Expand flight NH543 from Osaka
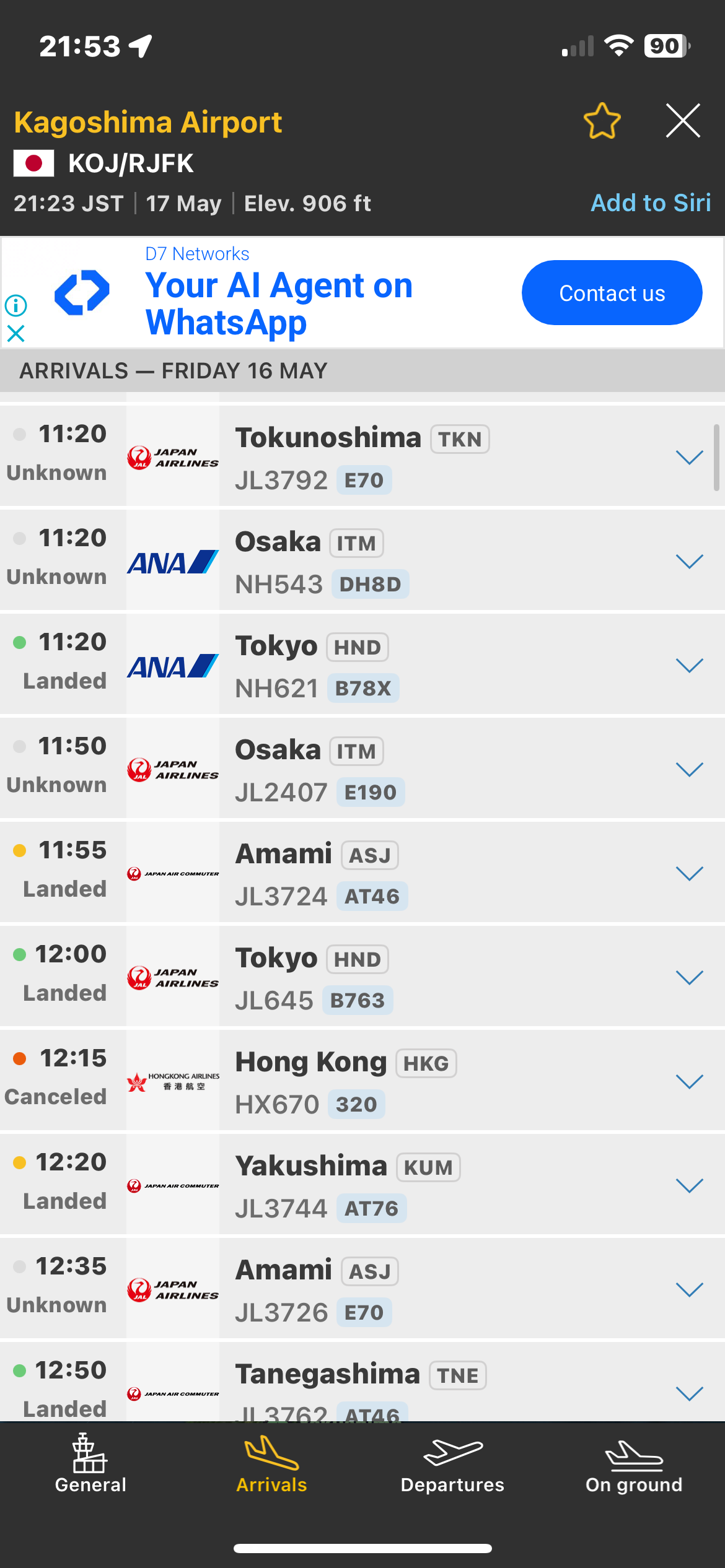This screenshot has height=1568, width=725. (689, 562)
